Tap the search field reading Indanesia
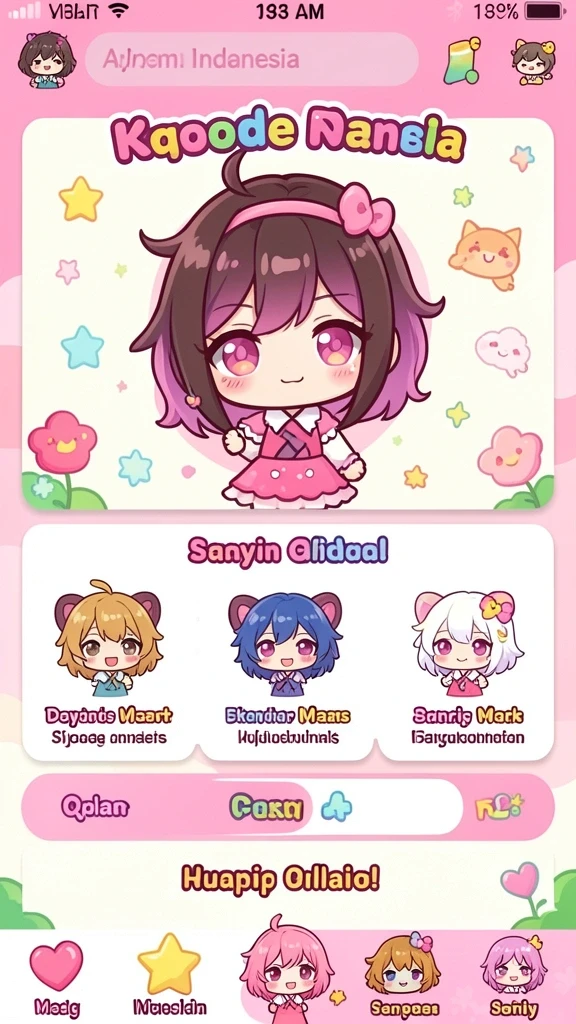This screenshot has height=1024, width=576. point(251,59)
